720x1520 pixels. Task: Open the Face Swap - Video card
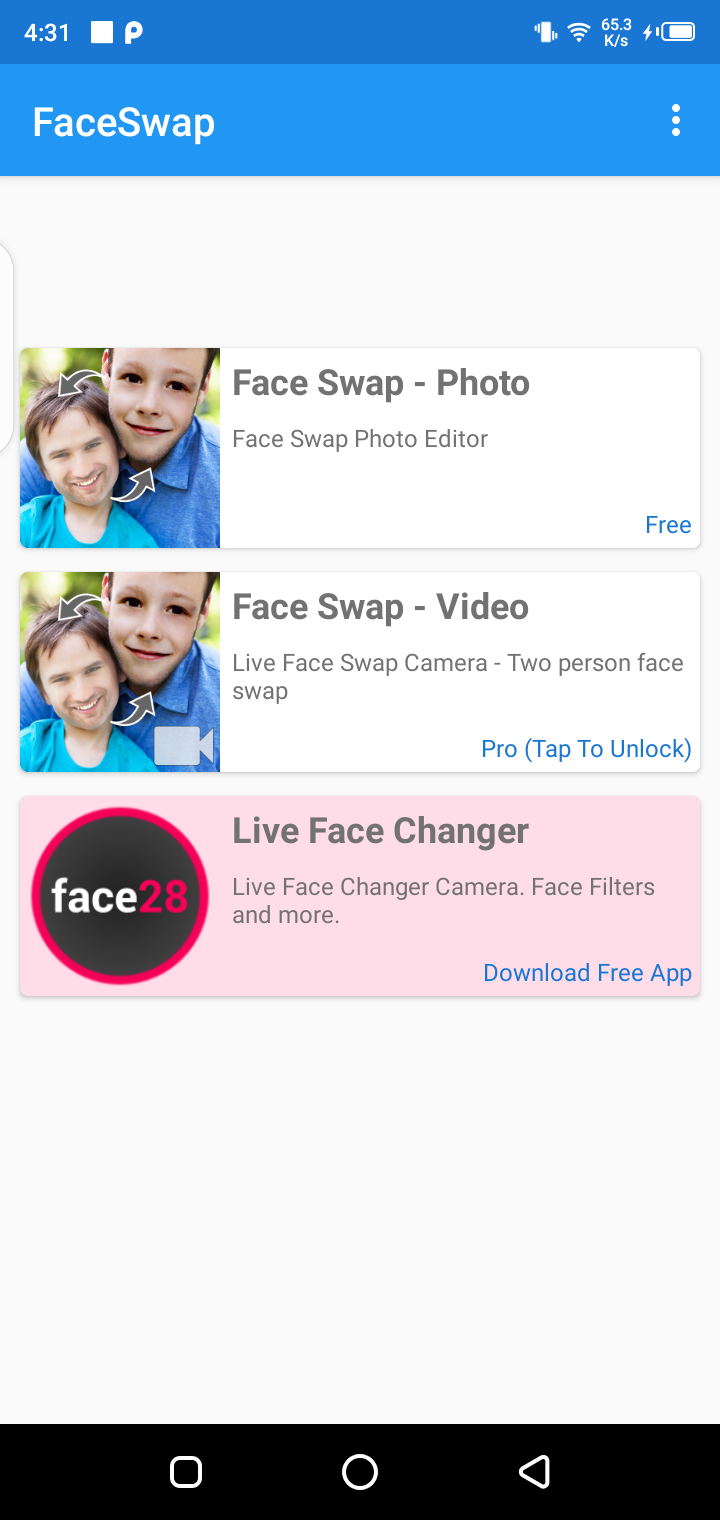pos(360,672)
